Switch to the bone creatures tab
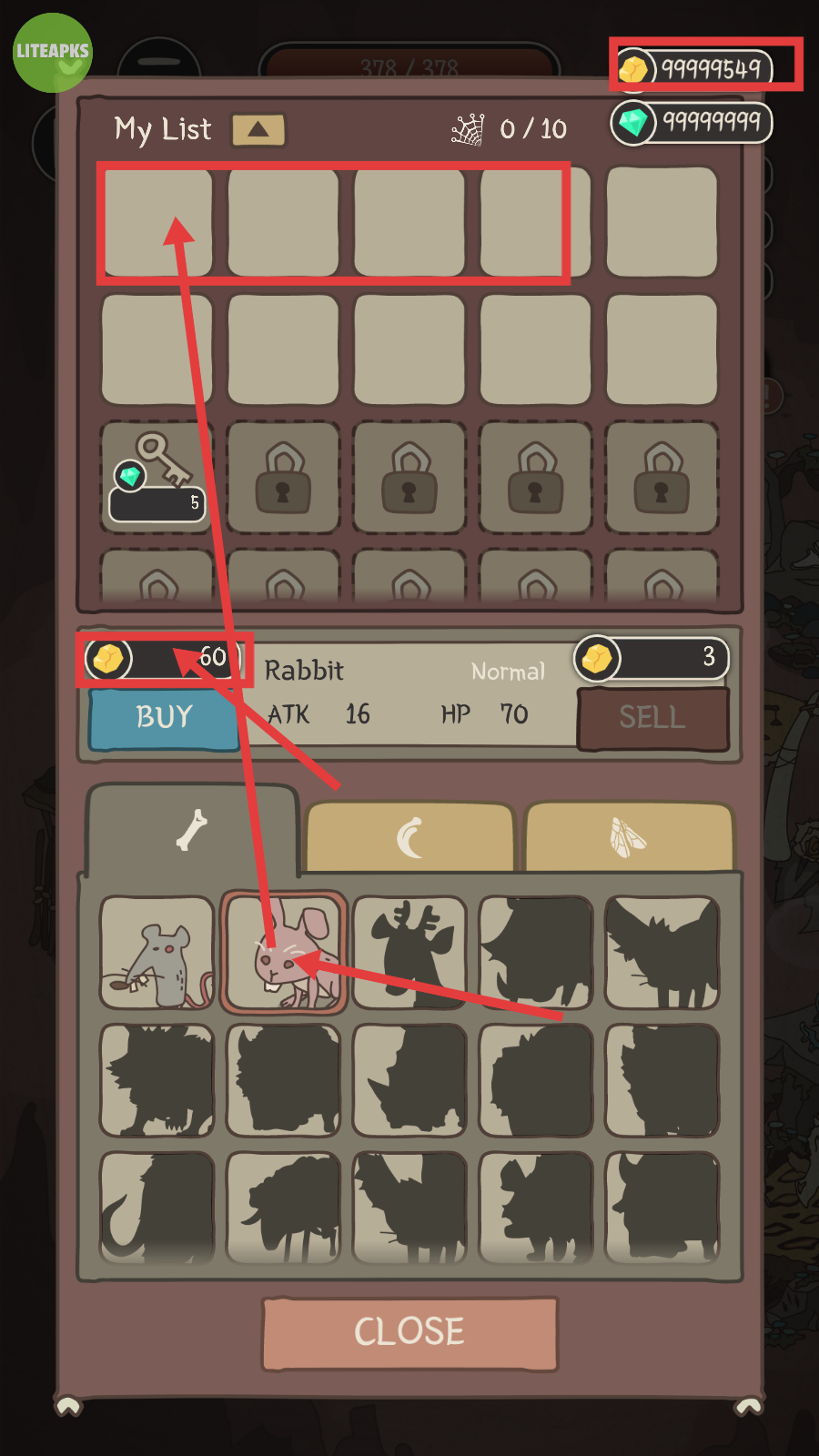Image resolution: width=819 pixels, height=1456 pixels. [192, 830]
